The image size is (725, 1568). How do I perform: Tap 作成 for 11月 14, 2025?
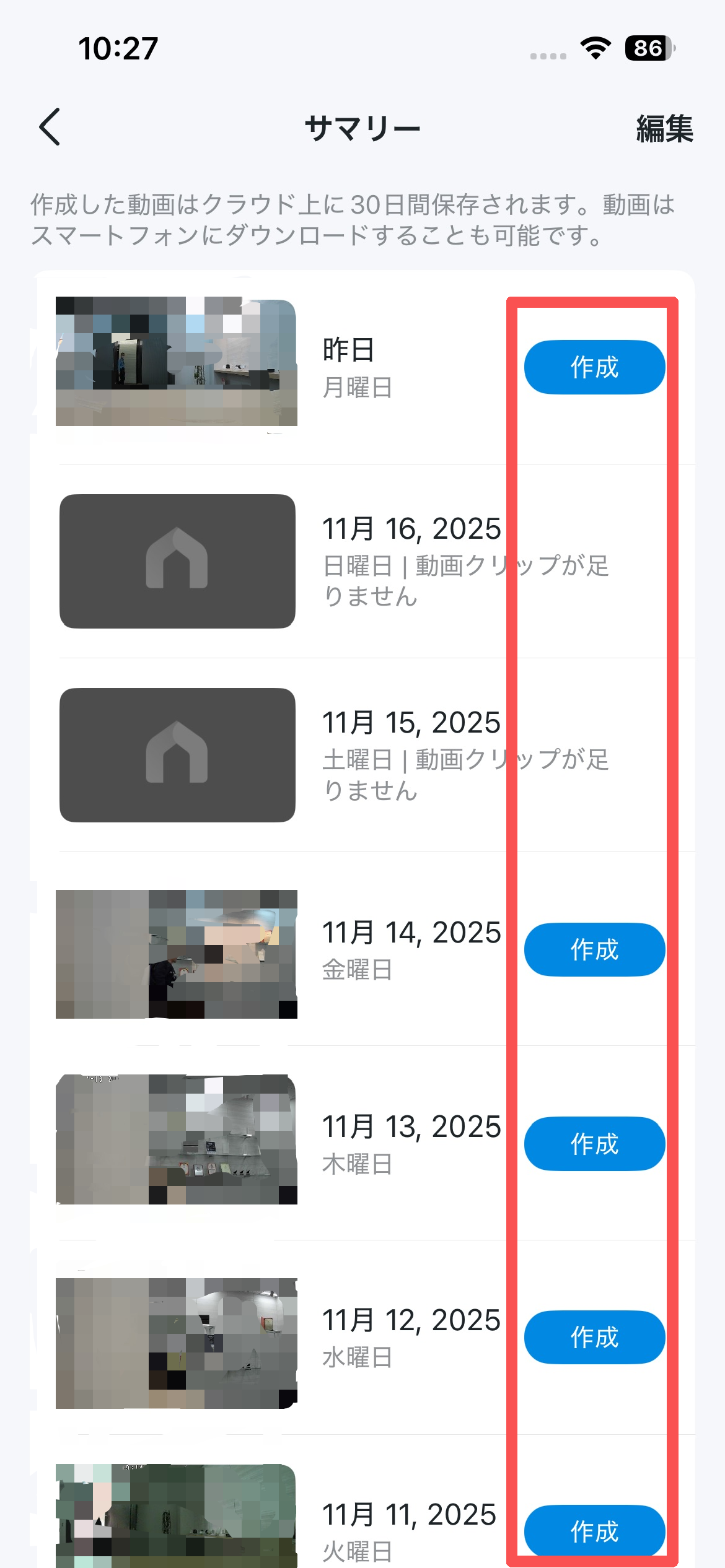coord(594,949)
